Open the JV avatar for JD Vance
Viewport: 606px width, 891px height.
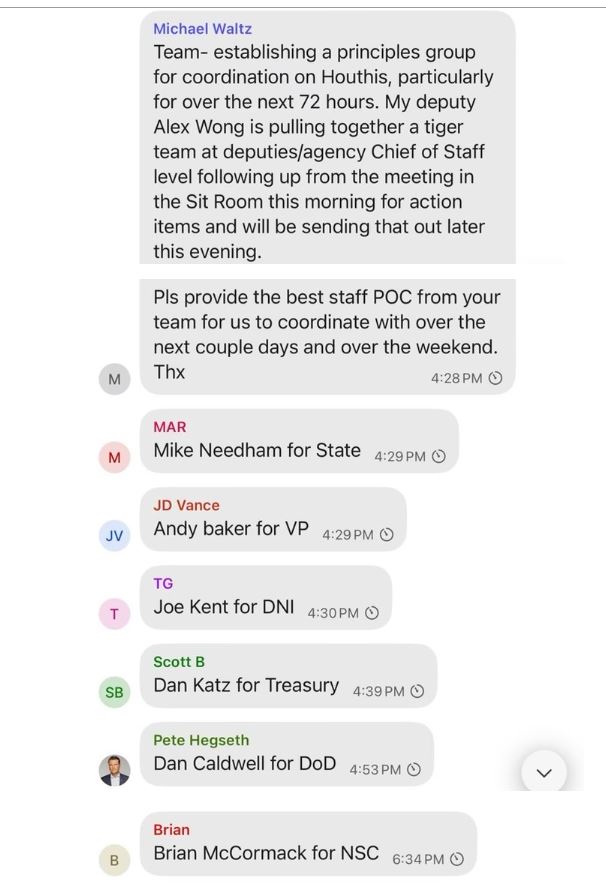[114, 536]
